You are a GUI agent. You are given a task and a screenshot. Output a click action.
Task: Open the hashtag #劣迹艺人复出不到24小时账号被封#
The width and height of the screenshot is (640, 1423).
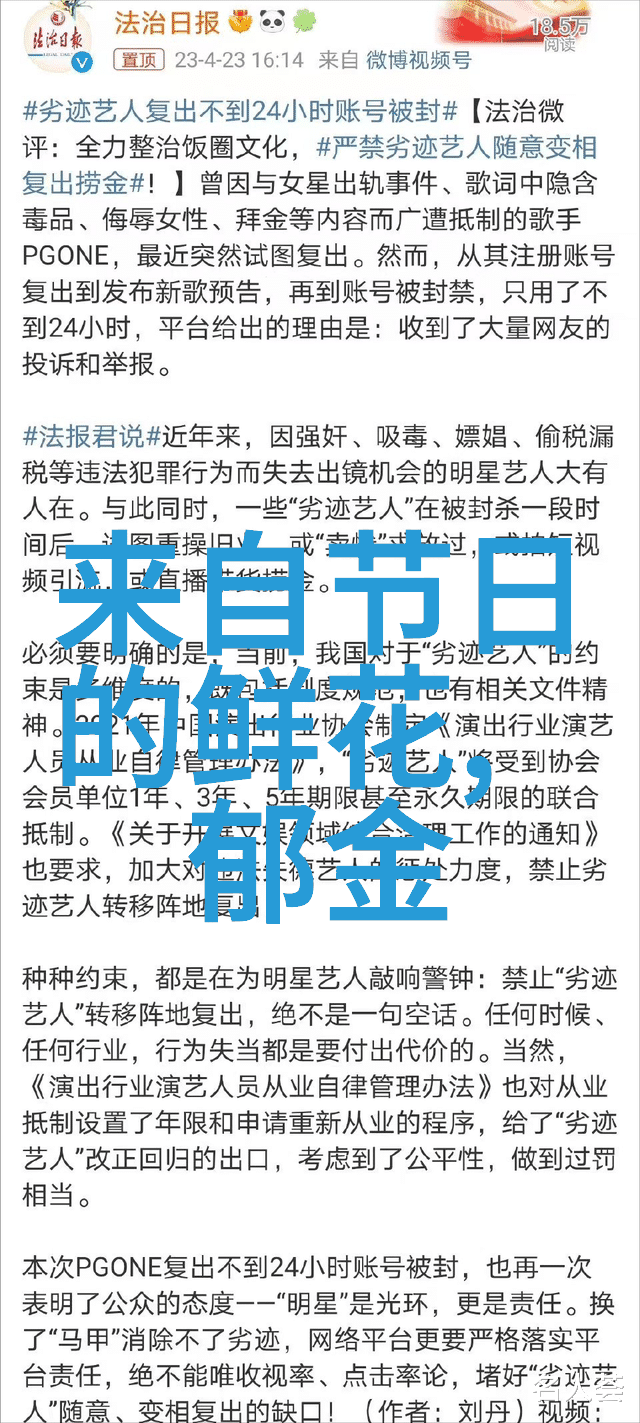pyautogui.click(x=240, y=108)
